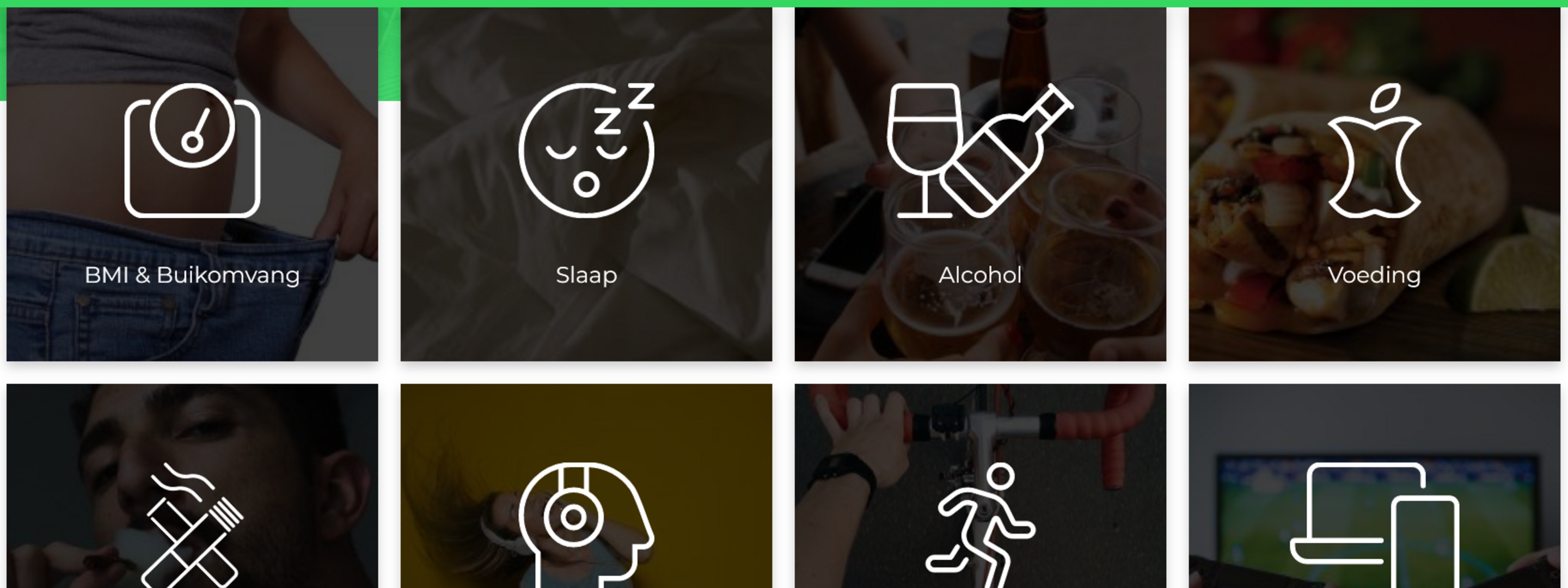
Task: Open the BMI & Buikomvang tile
Action: [192, 184]
